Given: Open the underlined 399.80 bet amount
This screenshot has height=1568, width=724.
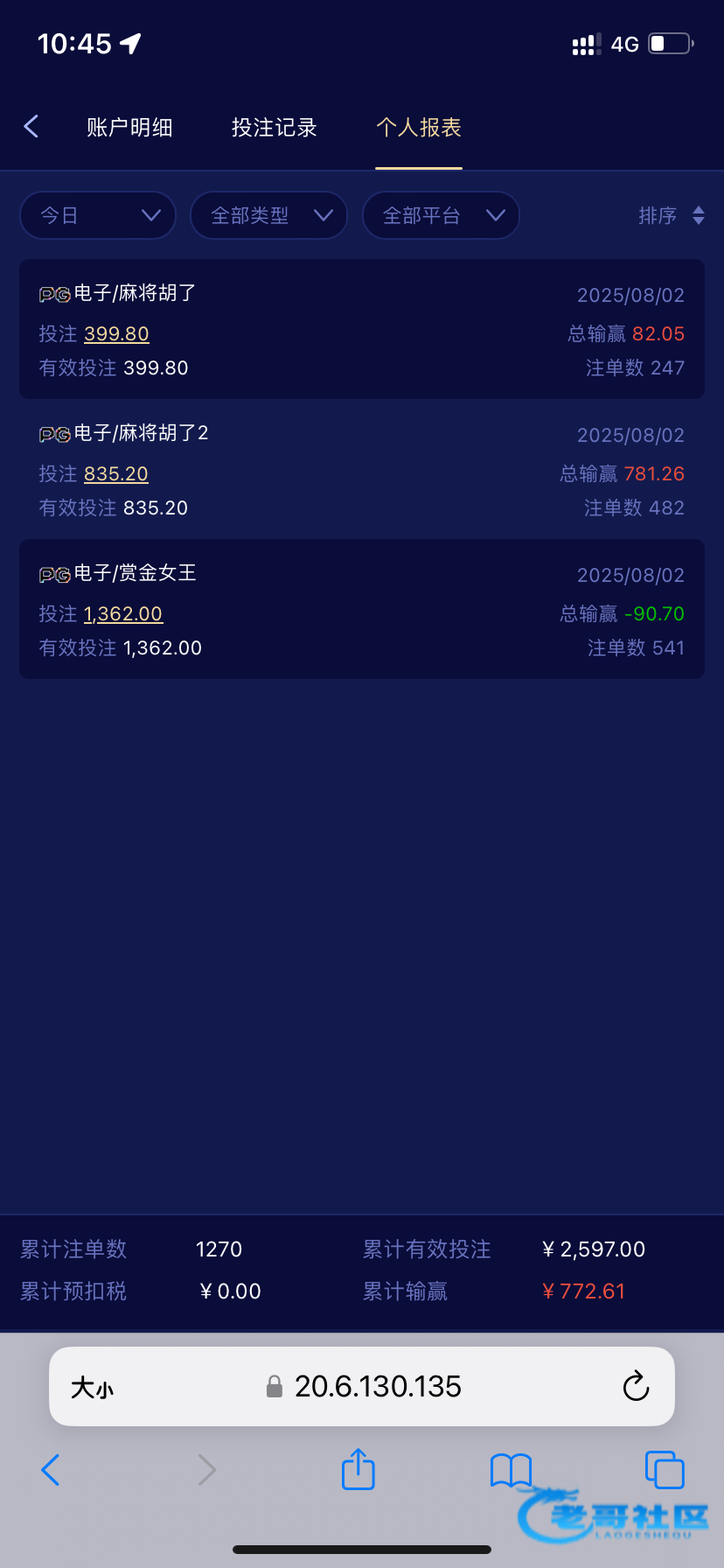Looking at the screenshot, I should pos(116,333).
